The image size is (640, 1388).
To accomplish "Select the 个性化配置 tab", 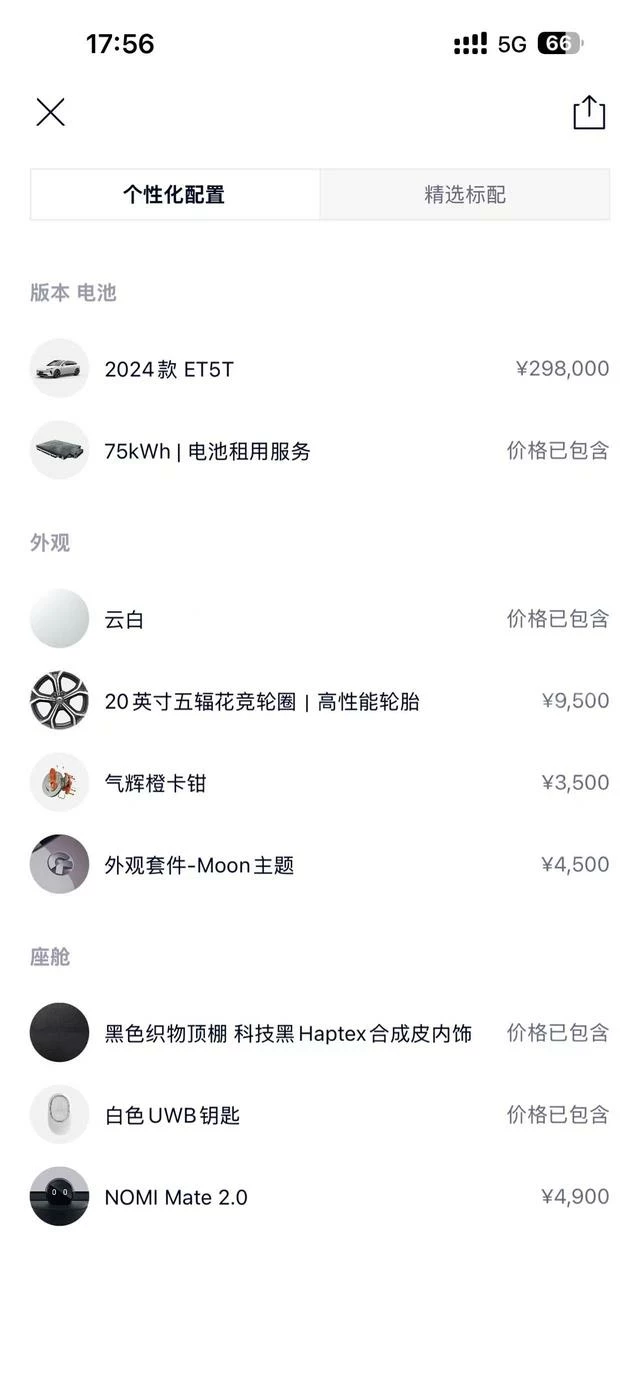I will (175, 194).
